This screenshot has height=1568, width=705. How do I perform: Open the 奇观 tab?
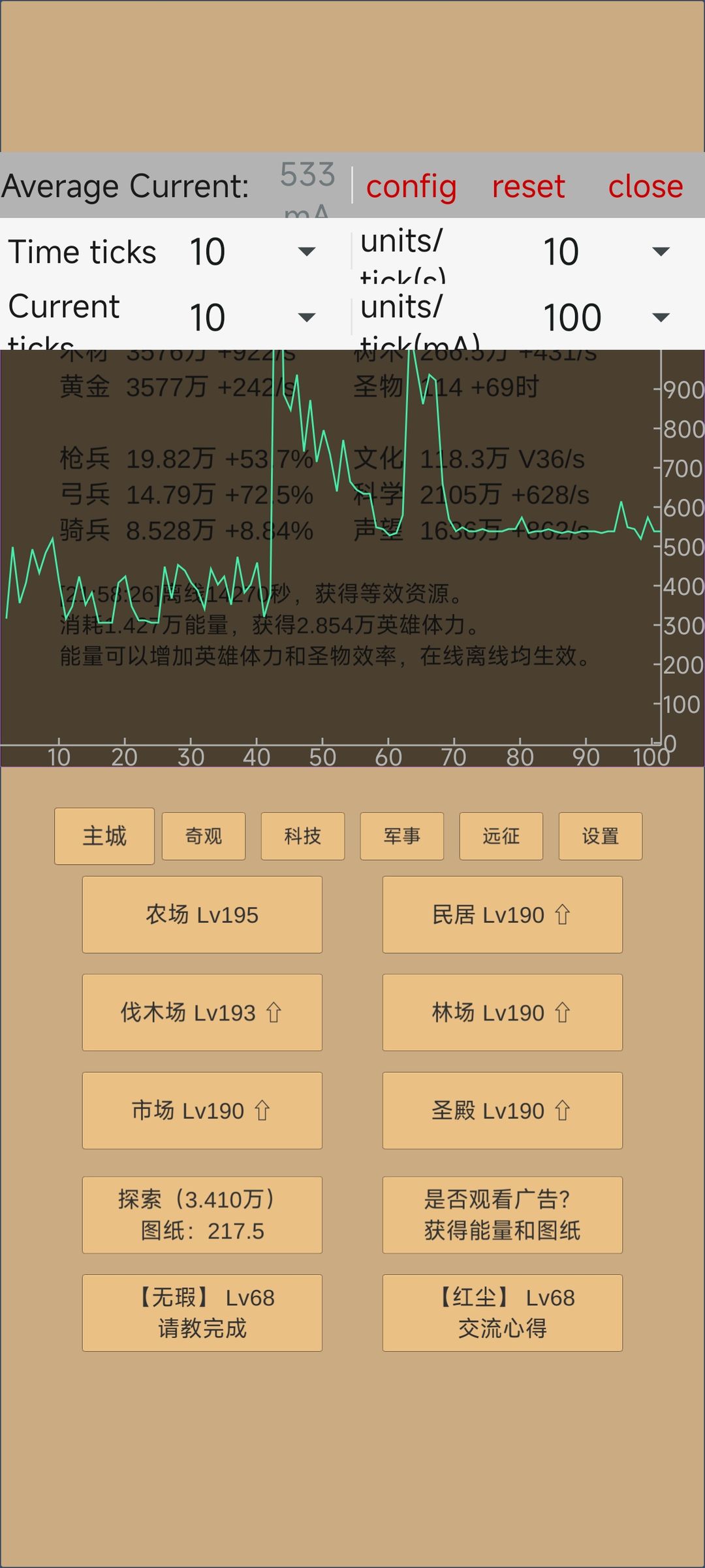(203, 837)
